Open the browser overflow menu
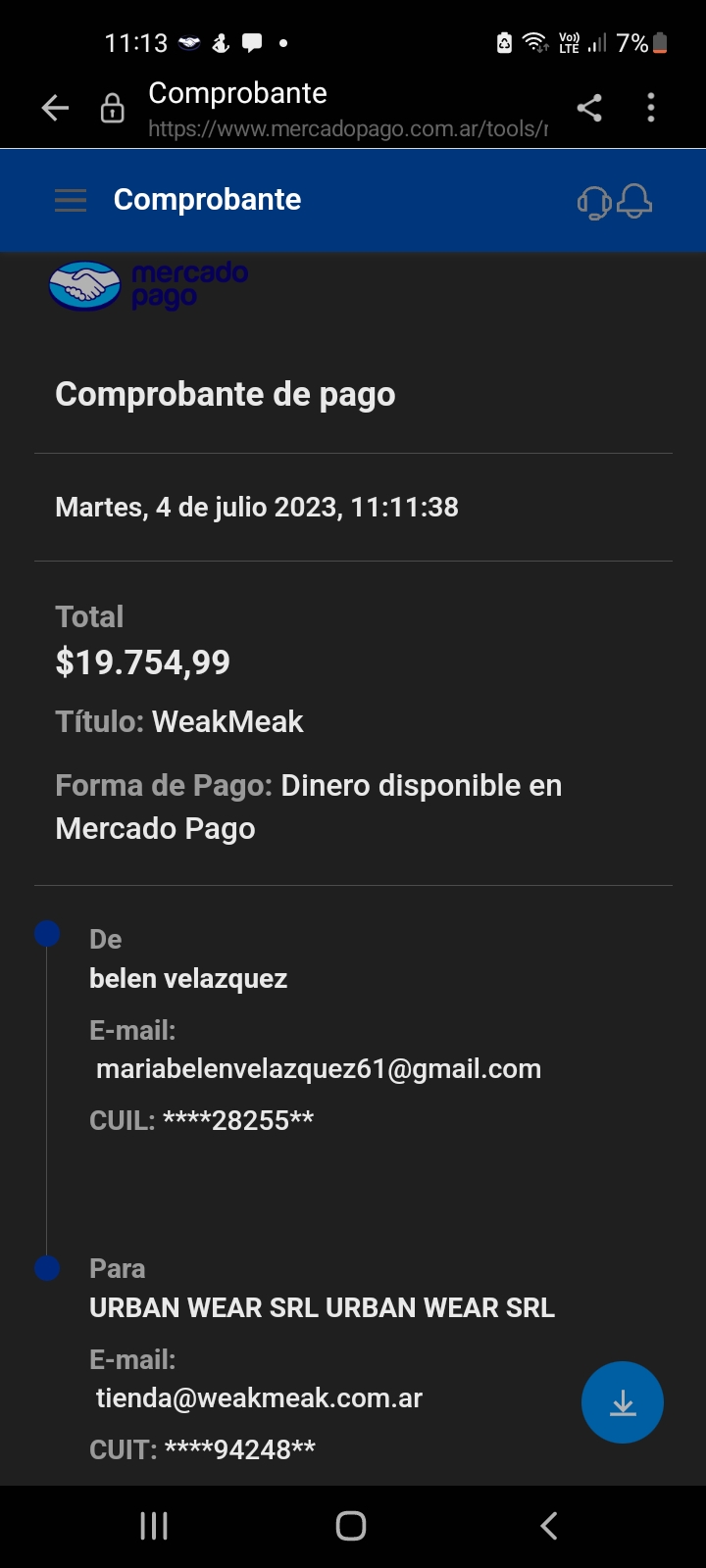The image size is (706, 1568). (x=651, y=108)
